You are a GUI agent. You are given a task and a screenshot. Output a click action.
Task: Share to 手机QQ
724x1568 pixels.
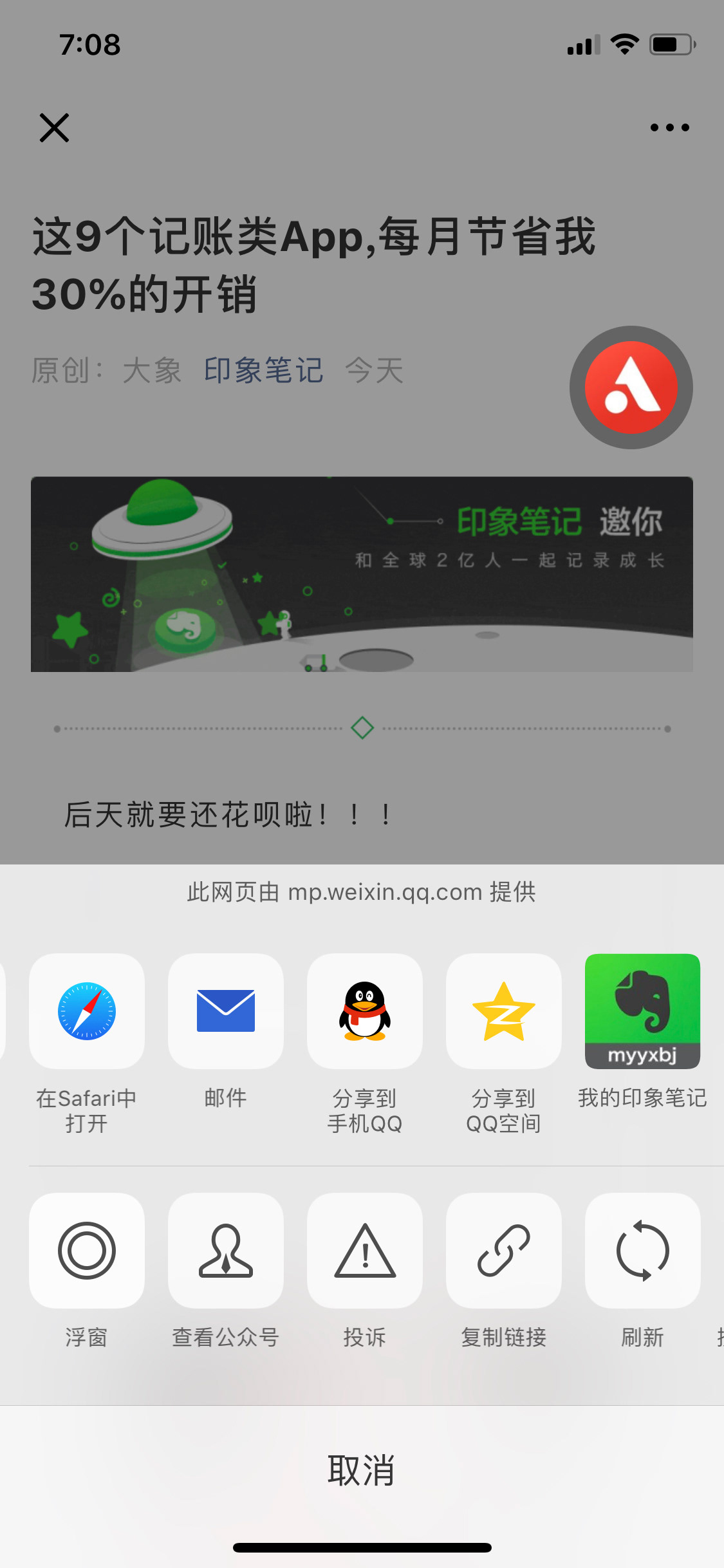coord(365,1011)
